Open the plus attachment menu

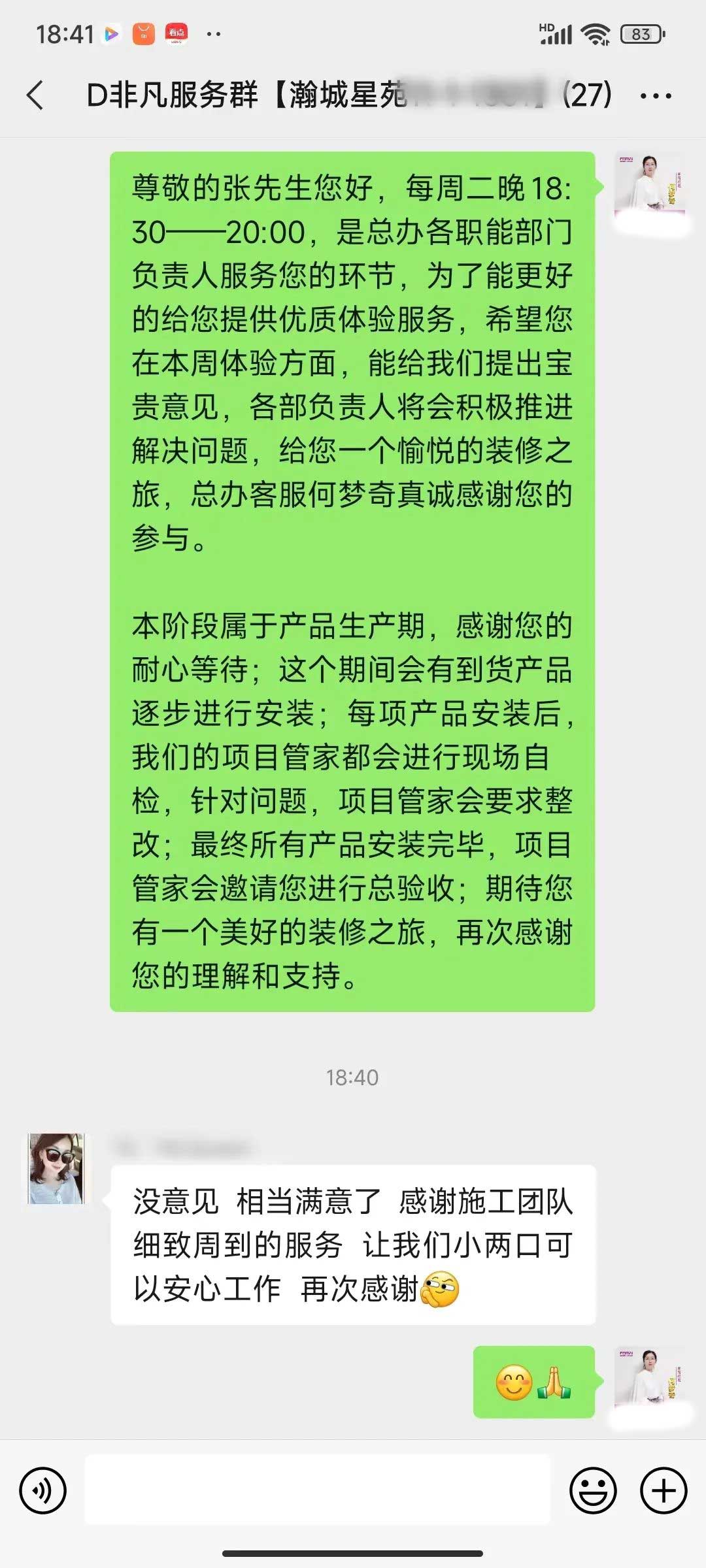(664, 1491)
